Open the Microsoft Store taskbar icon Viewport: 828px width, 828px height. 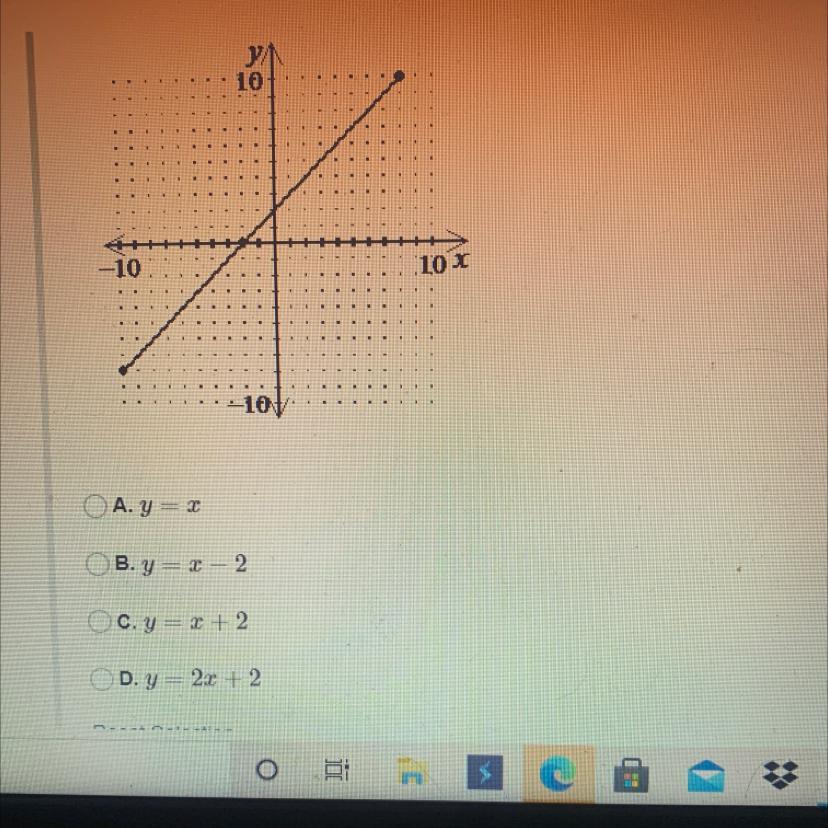tap(632, 774)
